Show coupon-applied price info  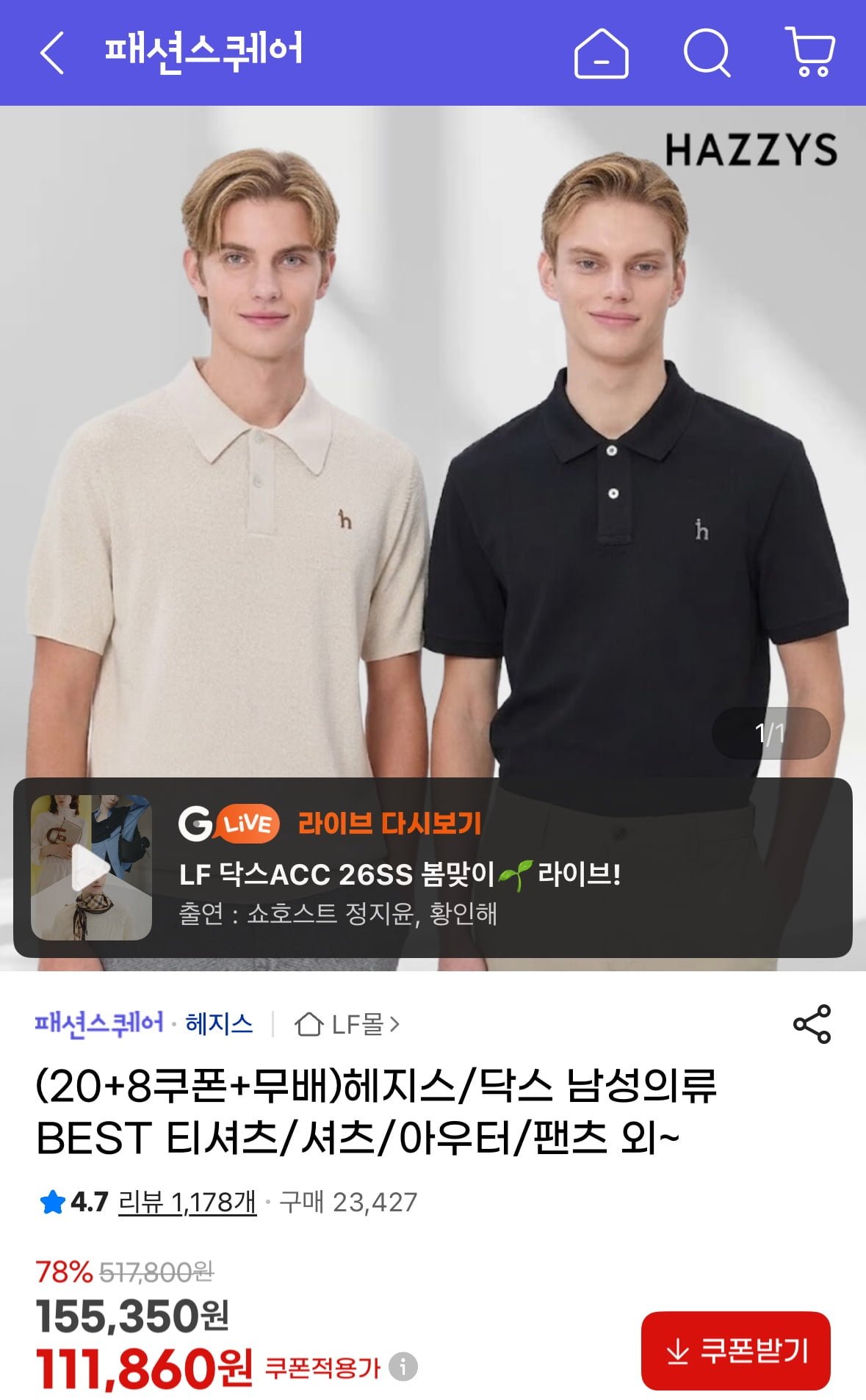coord(403,1367)
